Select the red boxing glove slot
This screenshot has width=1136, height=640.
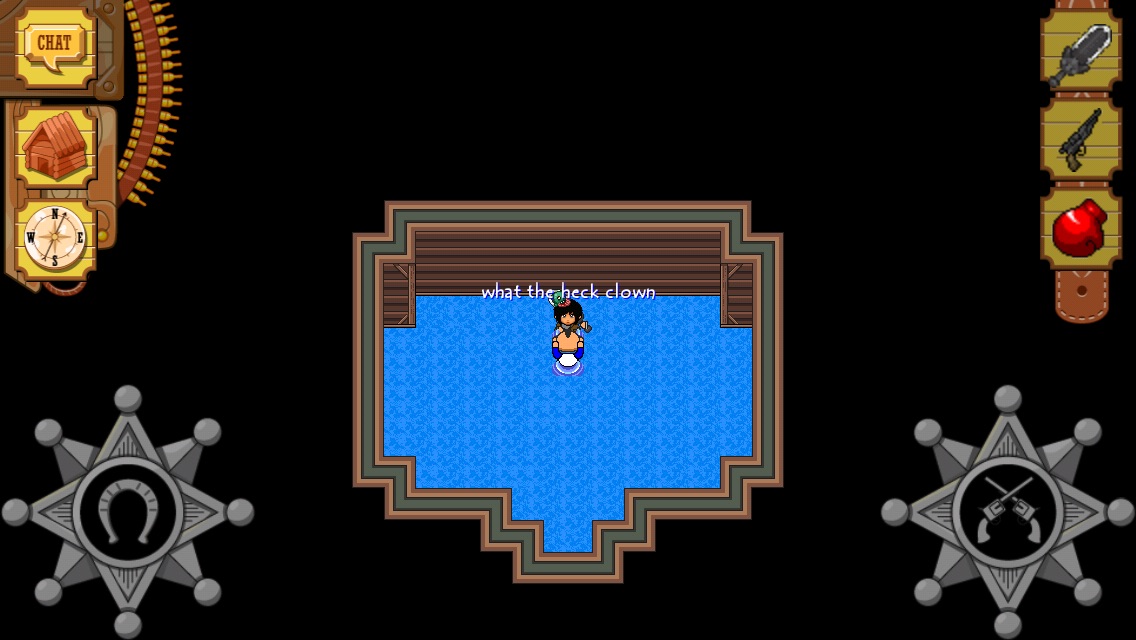(1081, 229)
